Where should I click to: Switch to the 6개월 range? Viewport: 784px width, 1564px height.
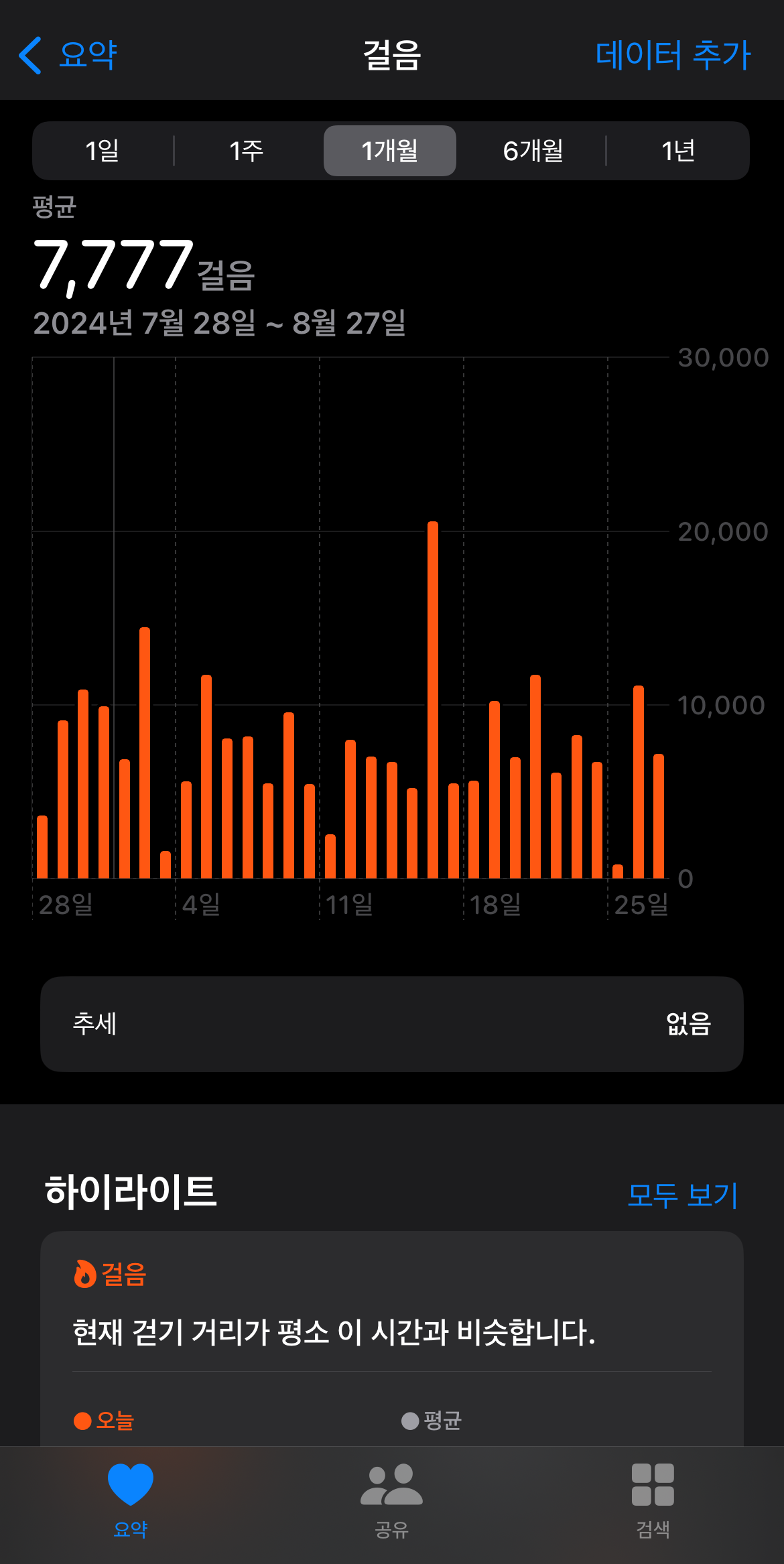[x=533, y=151]
